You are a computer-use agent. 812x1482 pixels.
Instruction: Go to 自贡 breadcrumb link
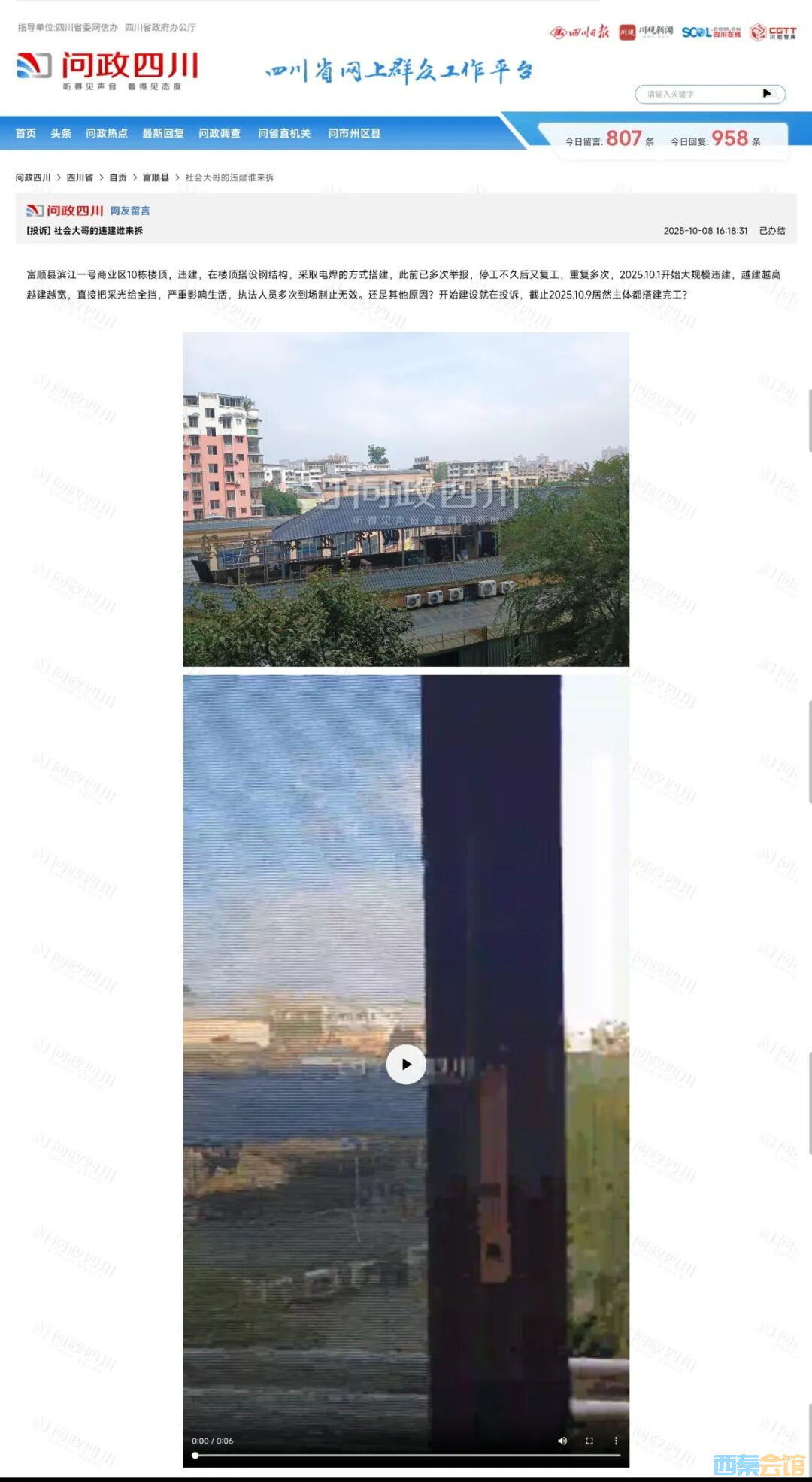(x=118, y=177)
